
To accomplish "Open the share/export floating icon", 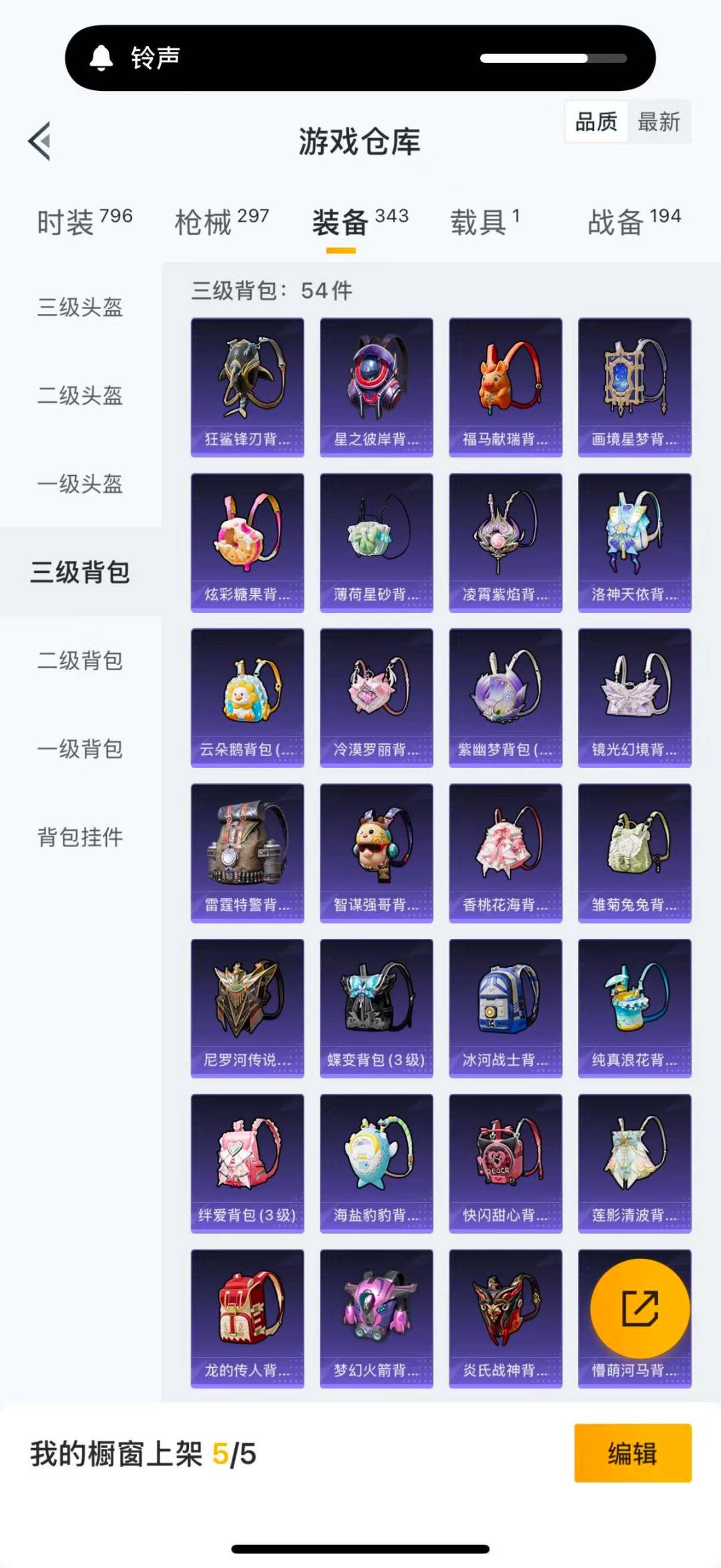I will 640,1308.
